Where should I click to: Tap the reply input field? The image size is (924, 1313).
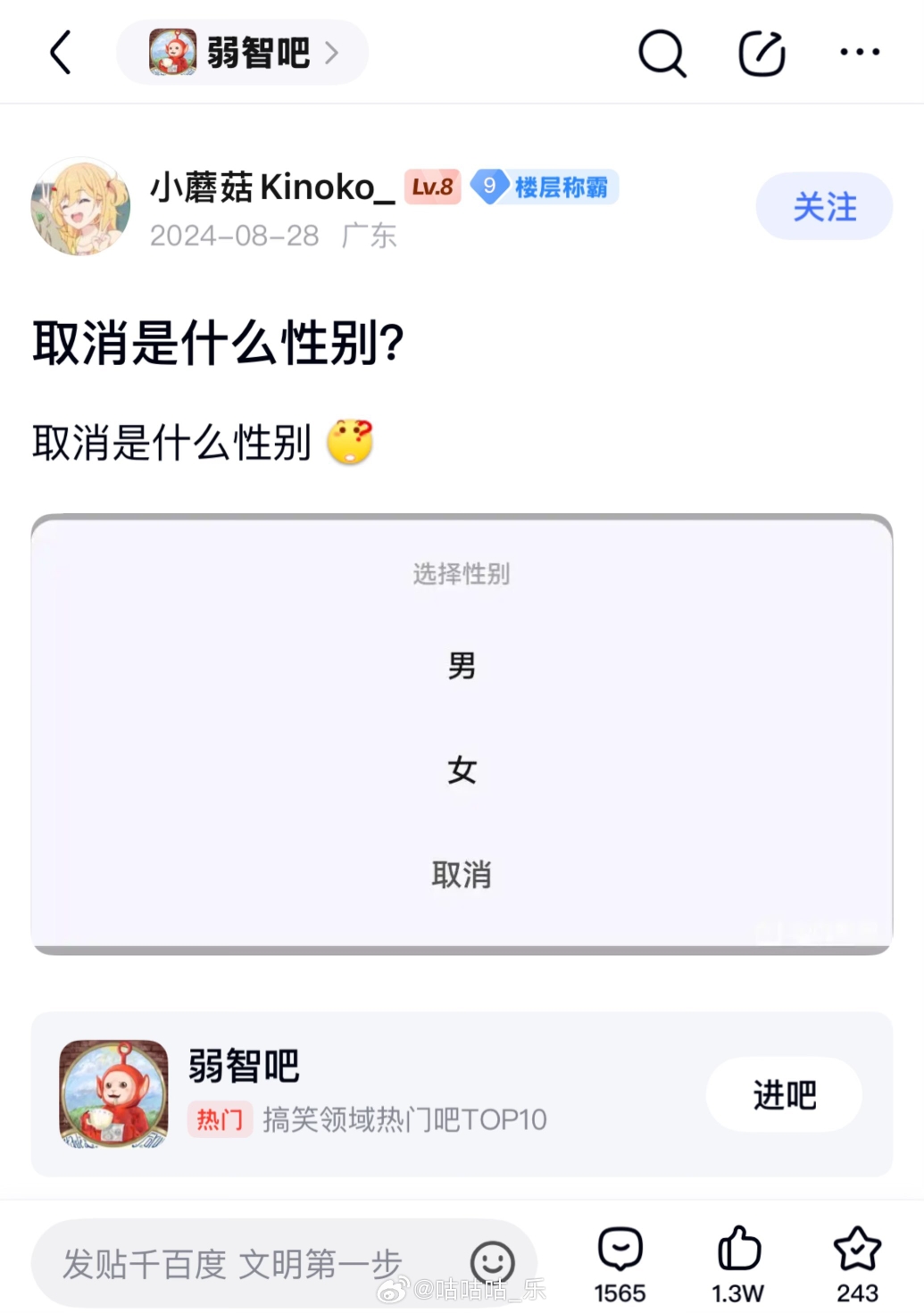click(250, 1264)
